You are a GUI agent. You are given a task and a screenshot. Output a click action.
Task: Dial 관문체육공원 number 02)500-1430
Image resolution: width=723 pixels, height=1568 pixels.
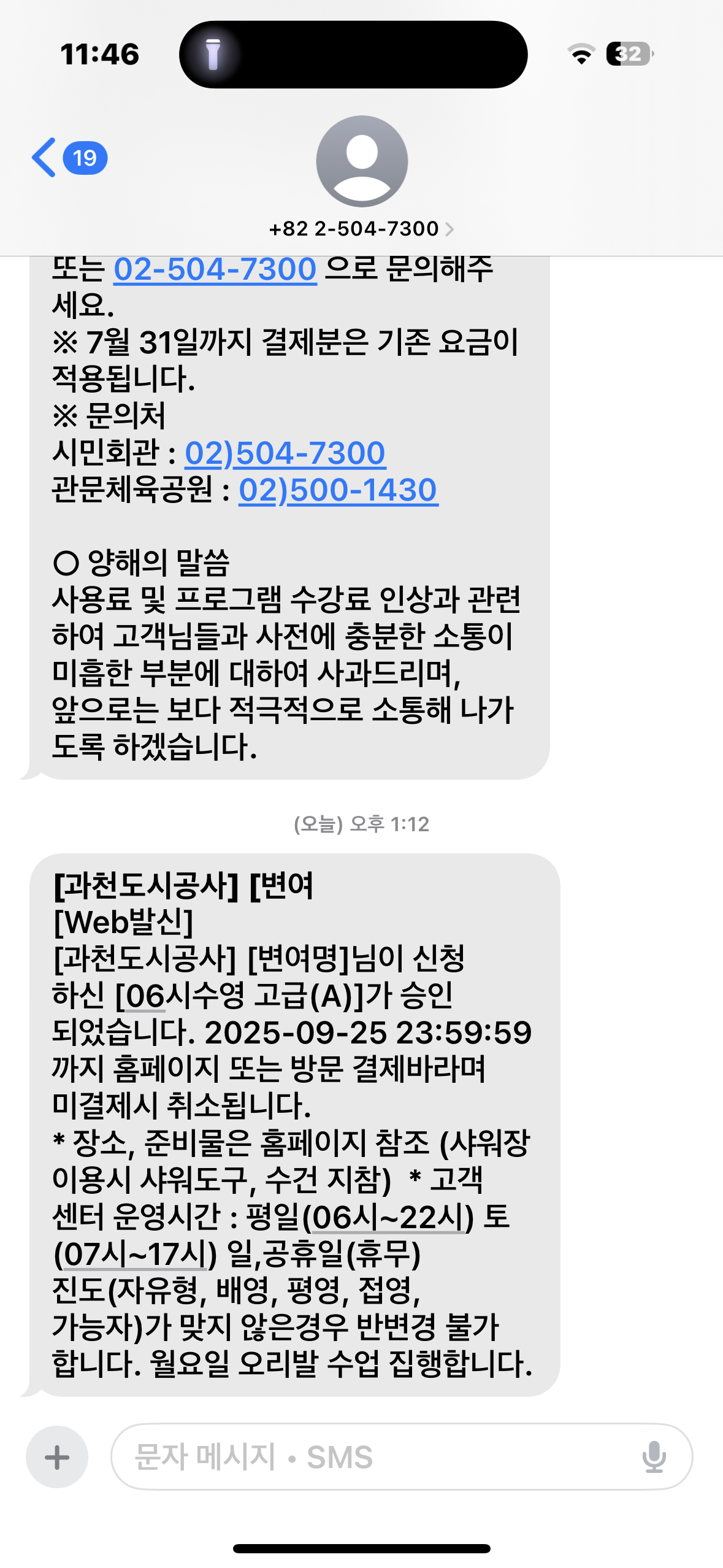338,490
